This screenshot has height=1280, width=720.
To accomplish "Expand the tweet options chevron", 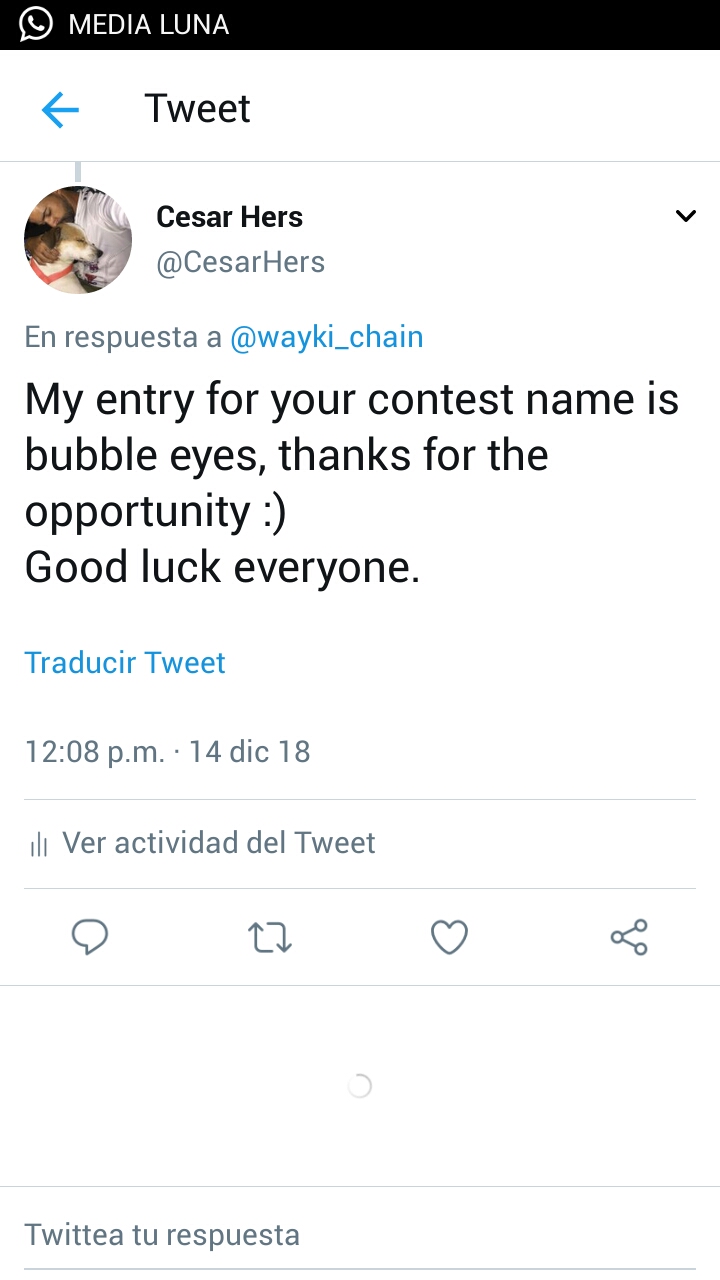I will pos(685,216).
